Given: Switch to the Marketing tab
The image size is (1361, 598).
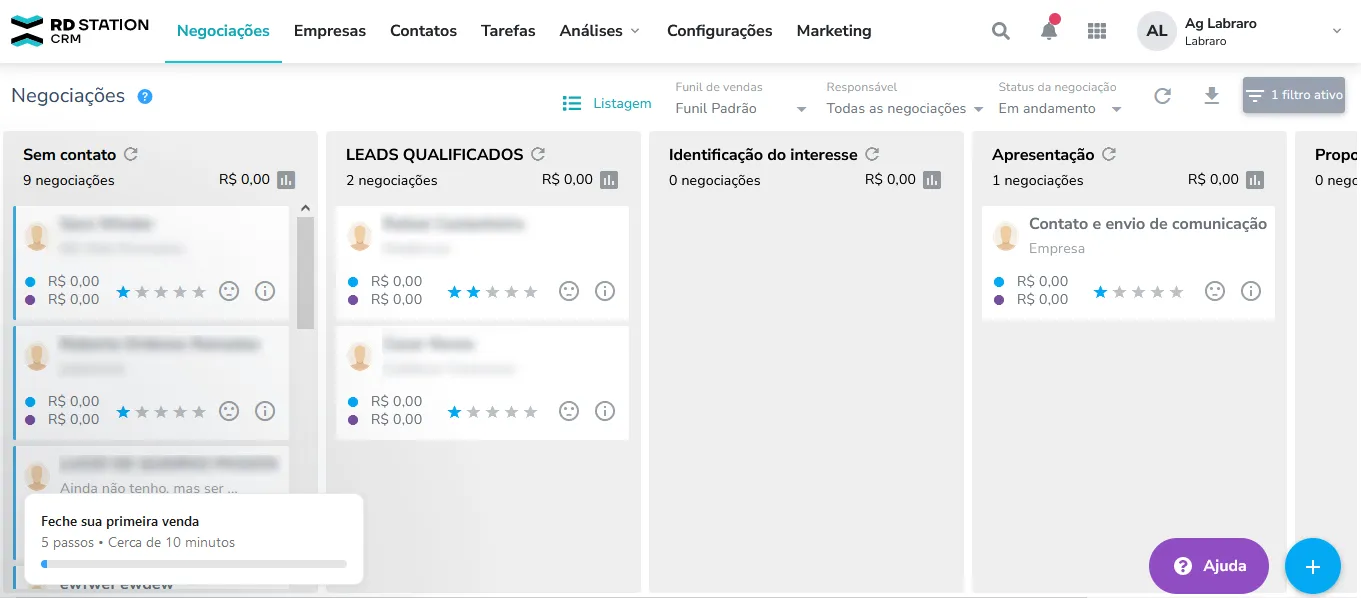Looking at the screenshot, I should pyautogui.click(x=833, y=31).
